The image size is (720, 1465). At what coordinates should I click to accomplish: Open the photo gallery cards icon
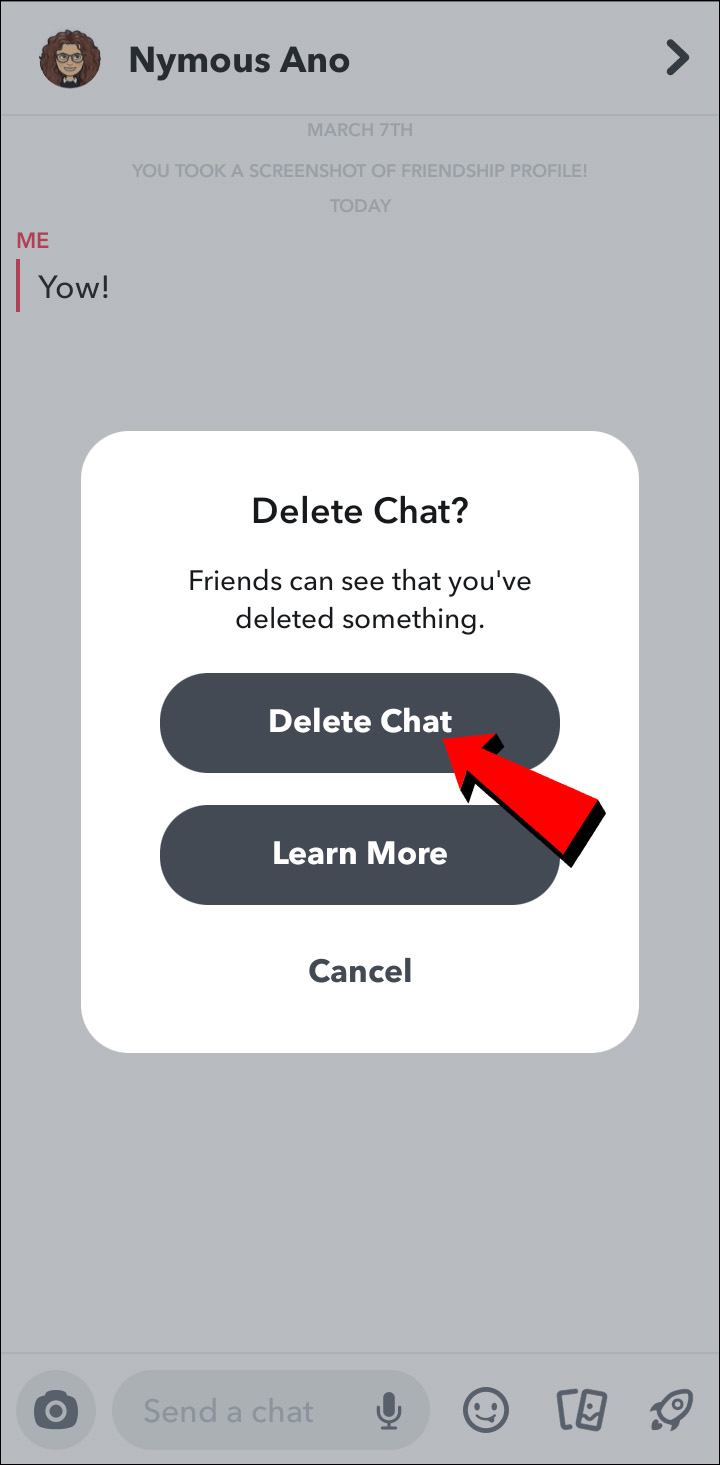(x=581, y=1411)
